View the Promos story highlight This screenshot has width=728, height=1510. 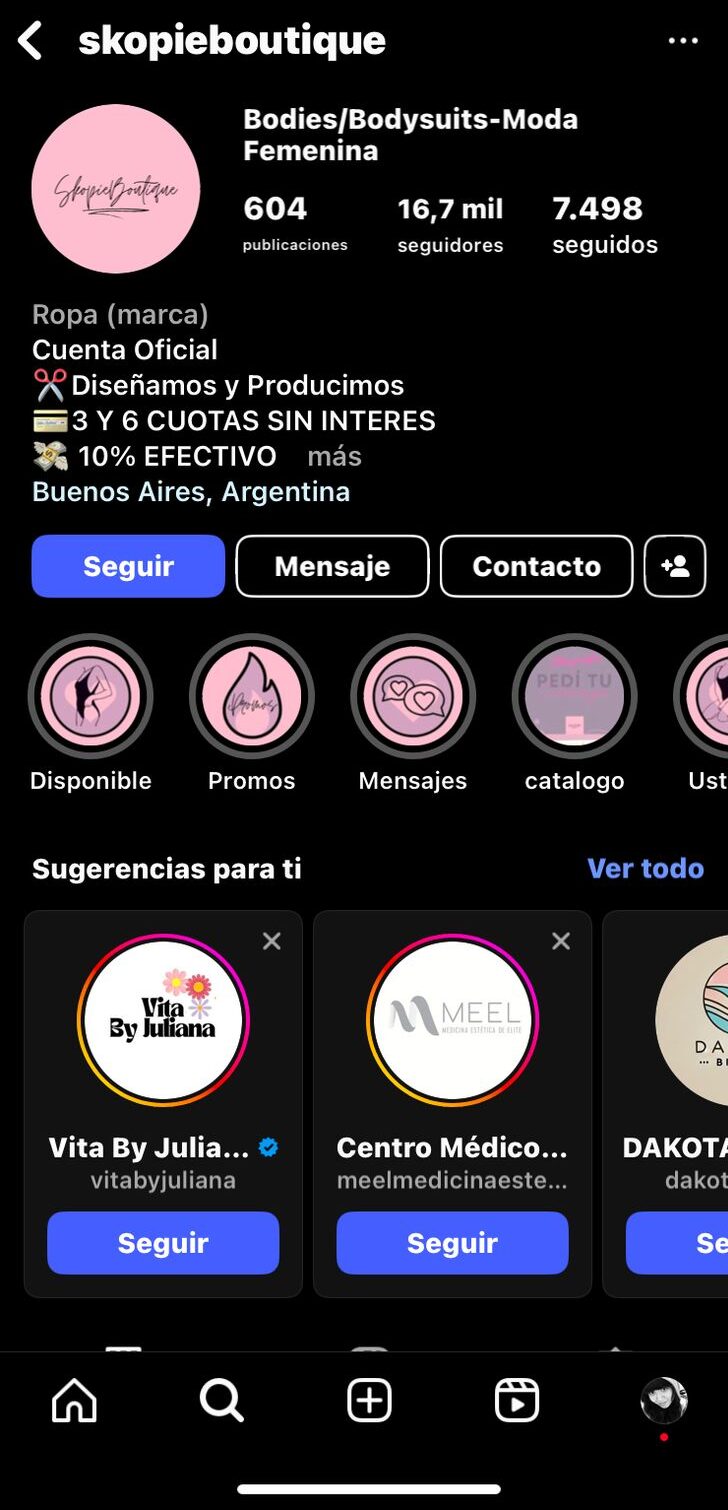252,696
